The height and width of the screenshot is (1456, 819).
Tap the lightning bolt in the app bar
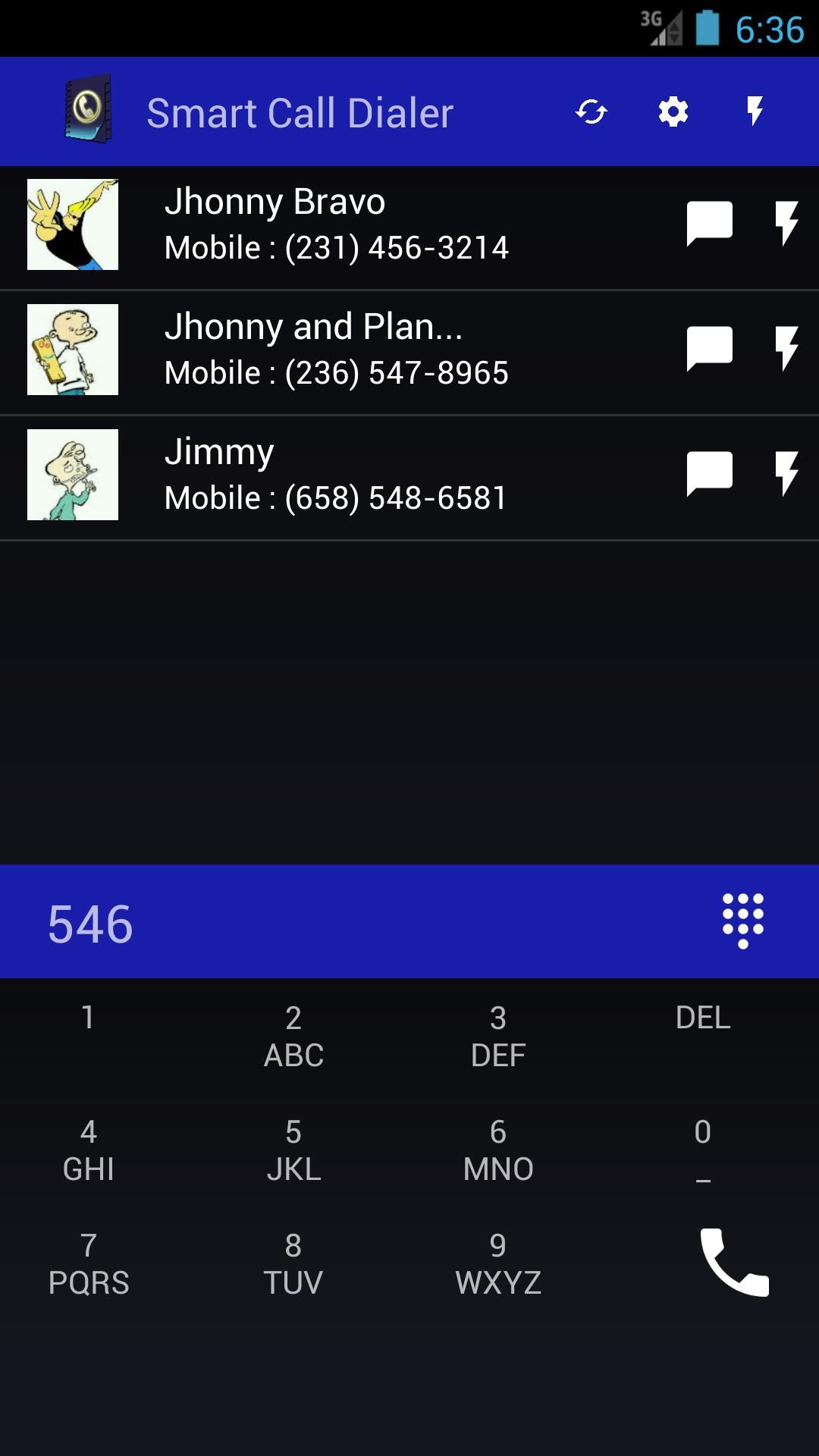(x=755, y=111)
